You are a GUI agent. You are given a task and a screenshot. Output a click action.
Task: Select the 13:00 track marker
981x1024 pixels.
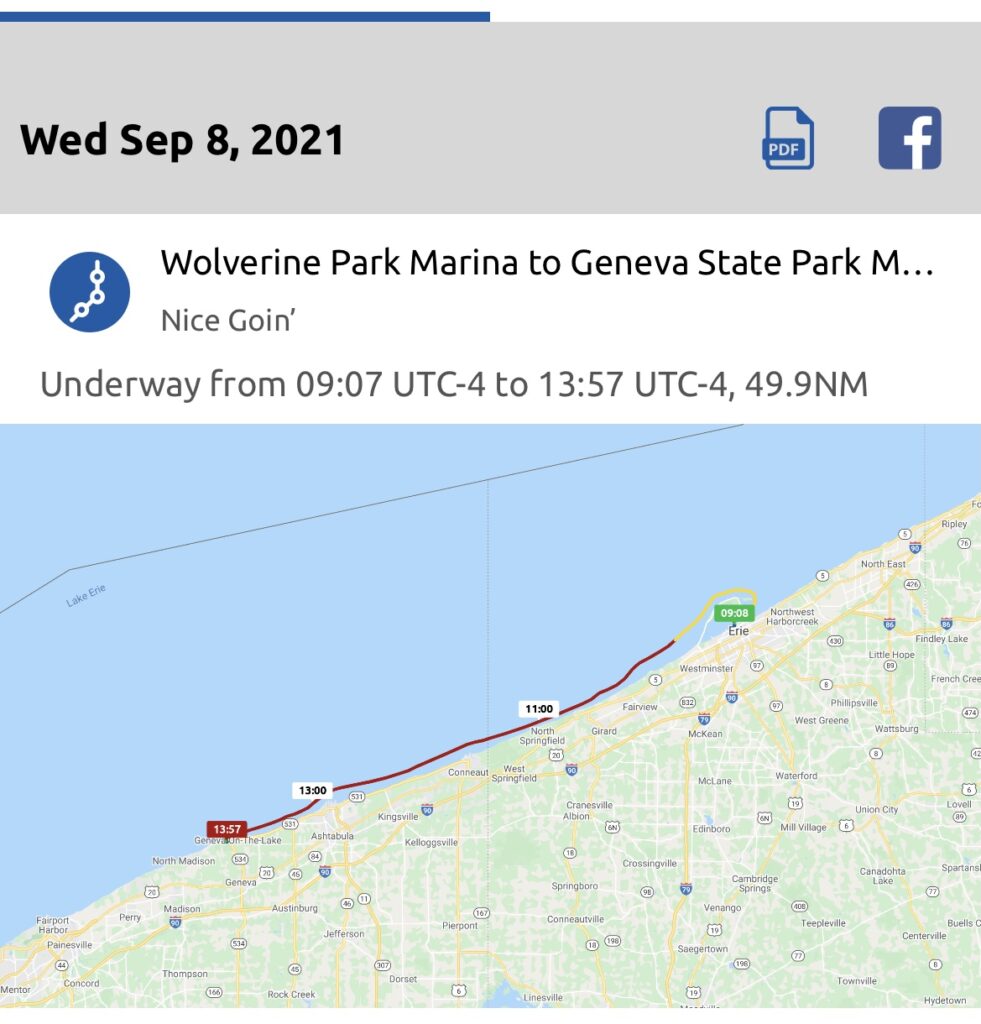click(312, 790)
